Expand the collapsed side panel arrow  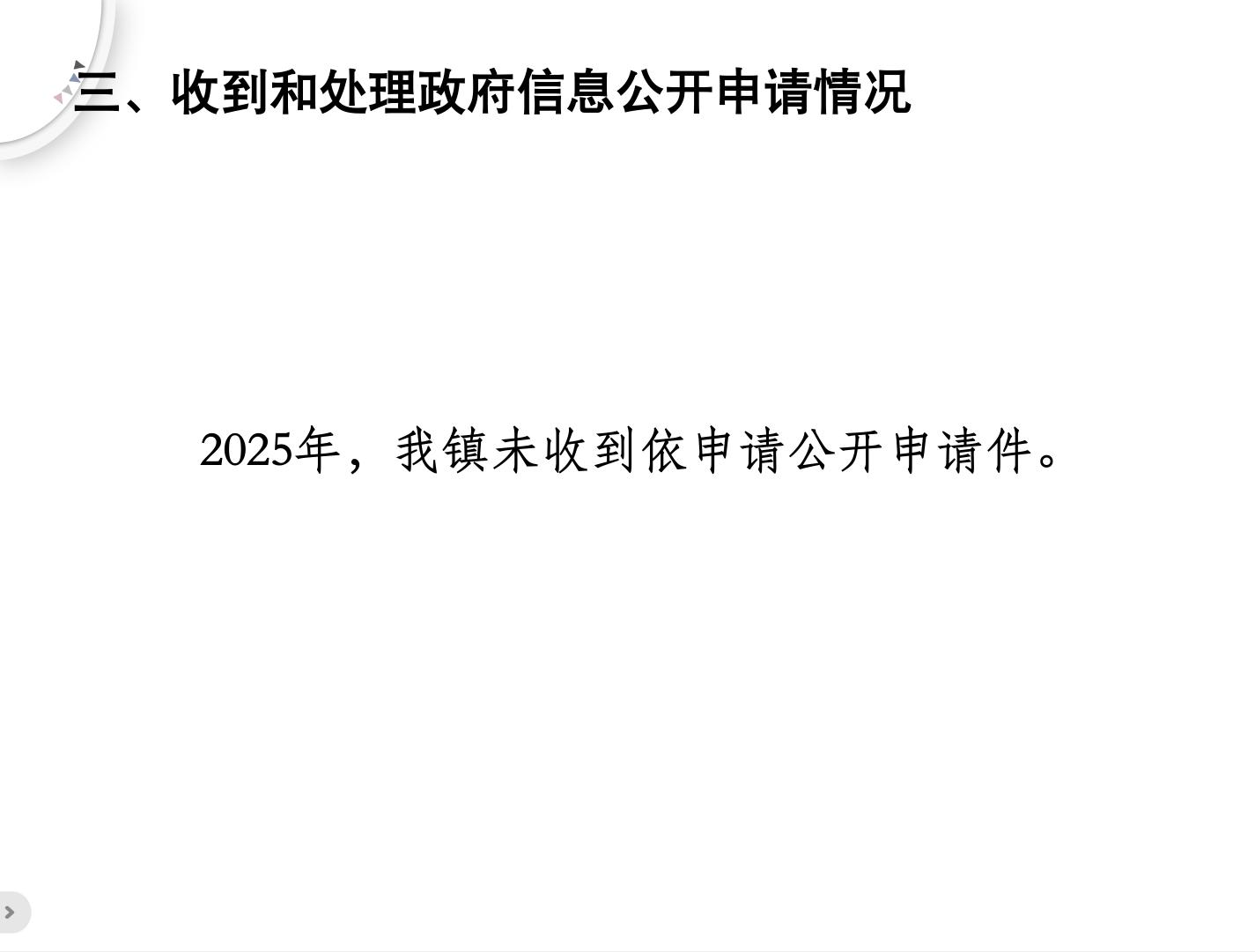[x=11, y=911]
